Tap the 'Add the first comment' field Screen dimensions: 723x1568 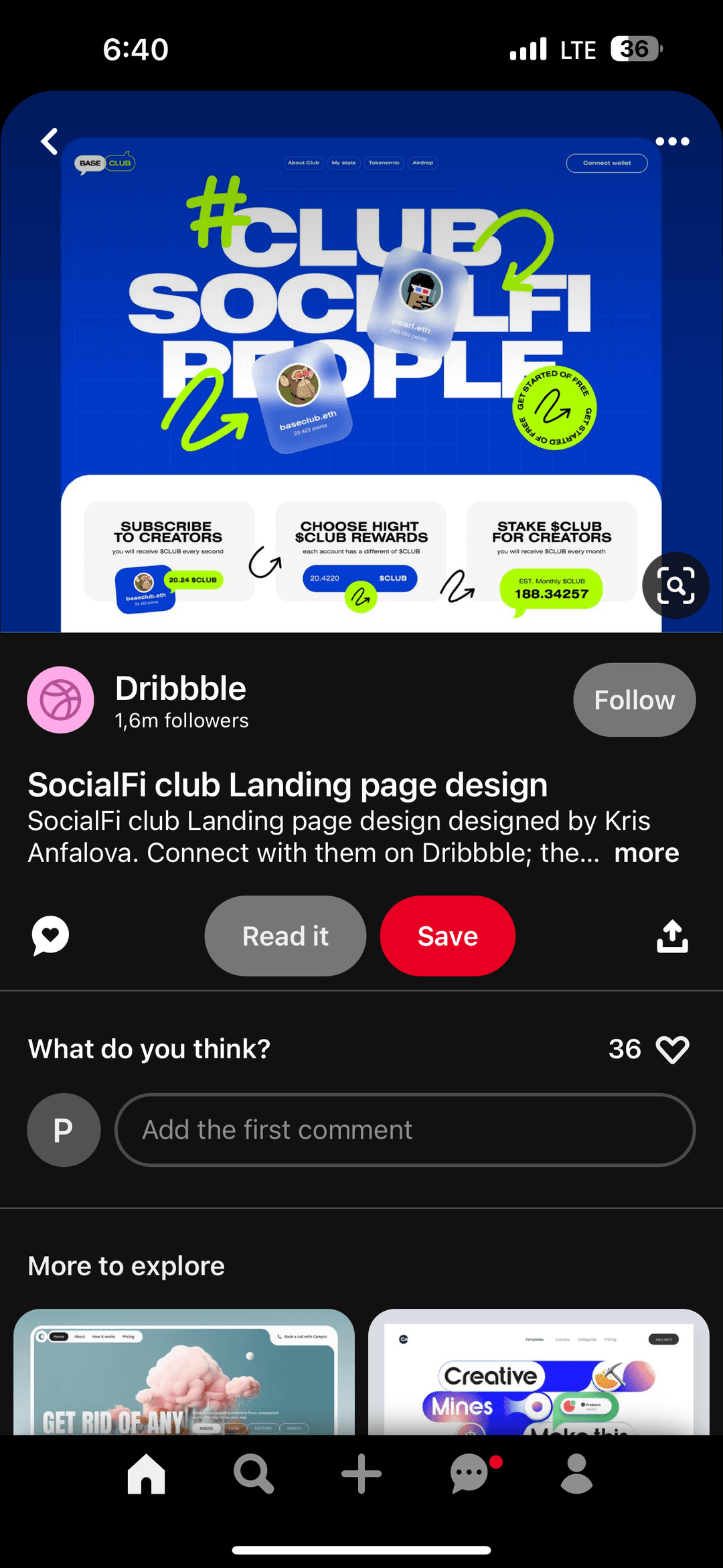tap(405, 1130)
